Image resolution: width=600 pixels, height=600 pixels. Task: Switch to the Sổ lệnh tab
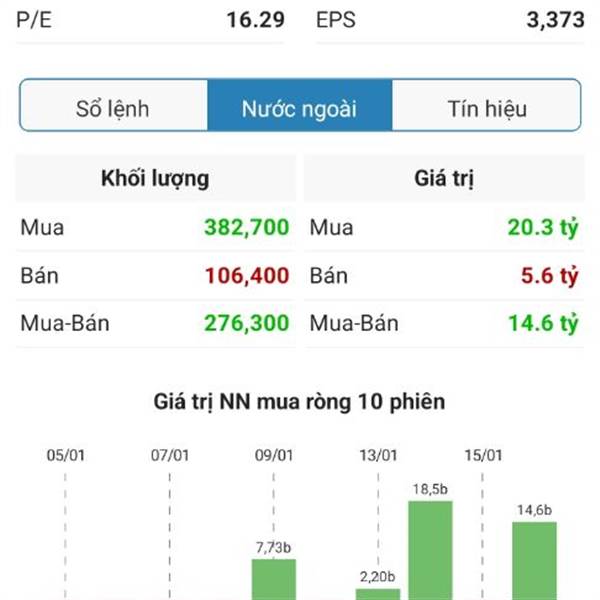pyautogui.click(x=112, y=106)
